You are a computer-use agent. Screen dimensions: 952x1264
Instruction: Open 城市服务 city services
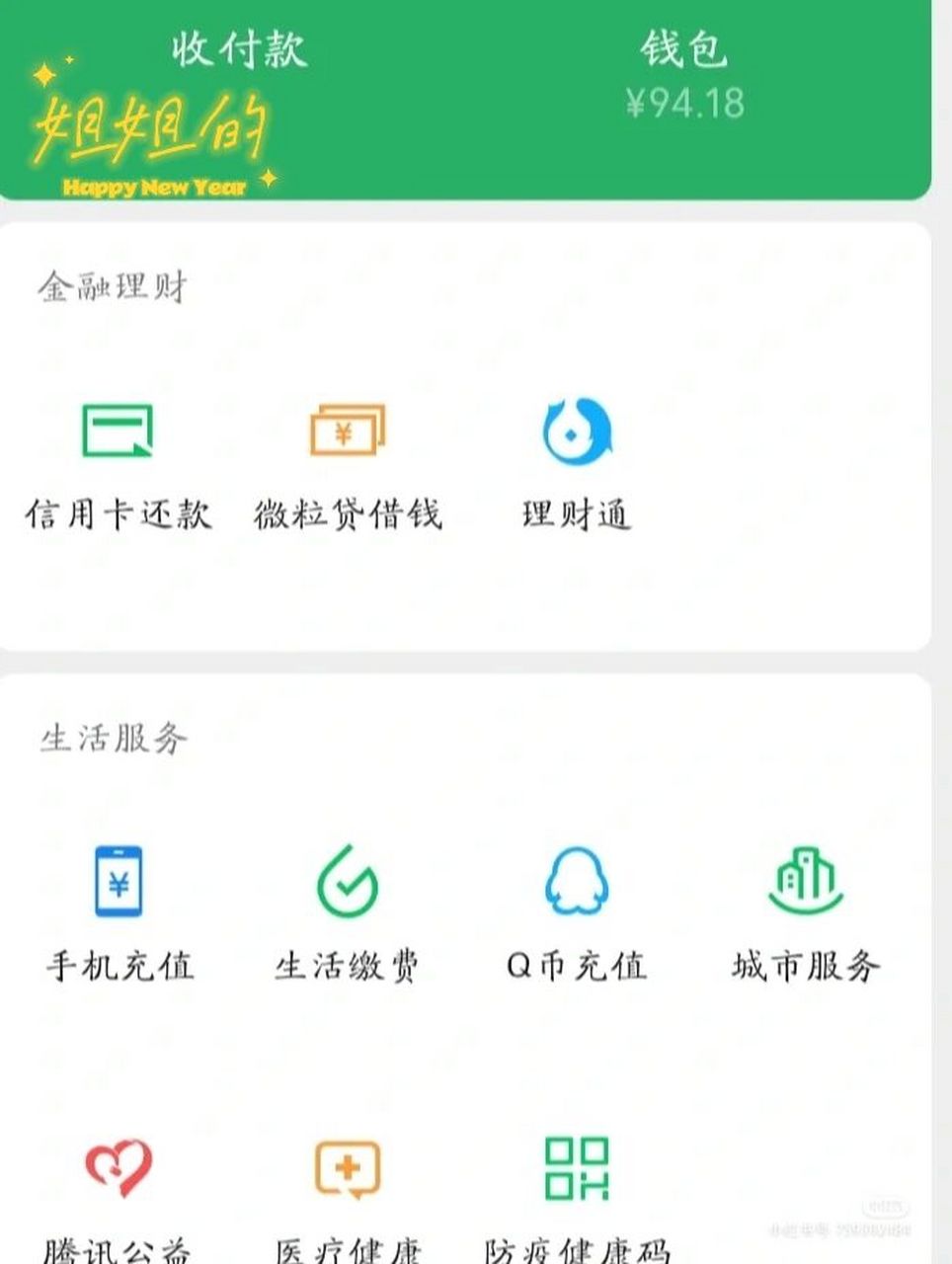coord(805,913)
